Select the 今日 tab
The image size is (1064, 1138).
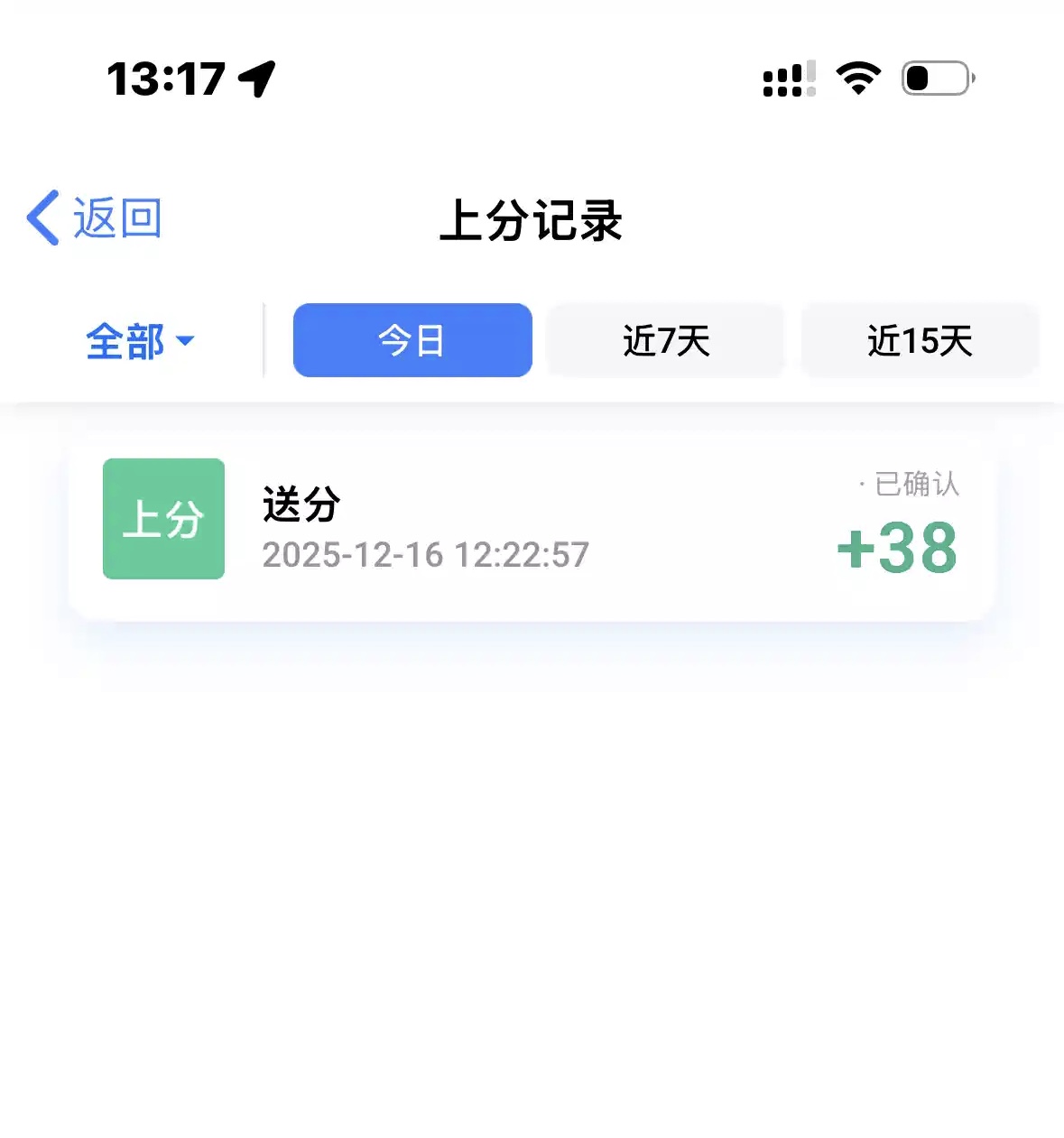(412, 341)
